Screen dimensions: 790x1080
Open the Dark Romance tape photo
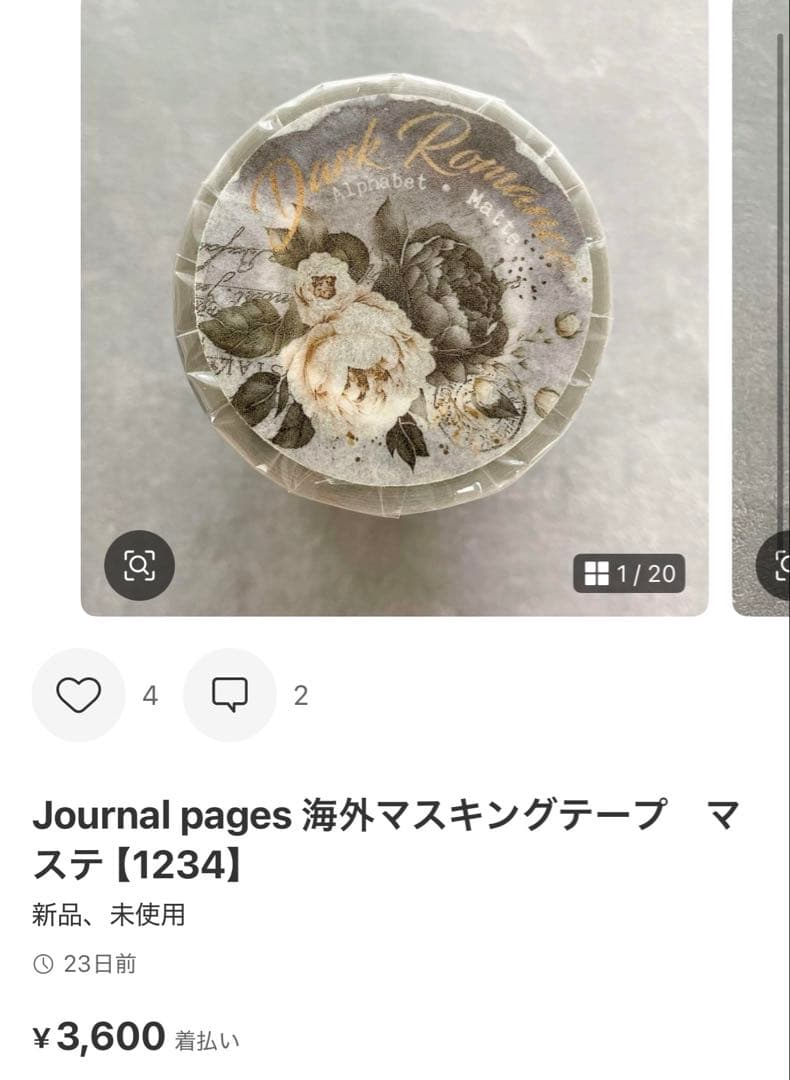click(x=394, y=300)
